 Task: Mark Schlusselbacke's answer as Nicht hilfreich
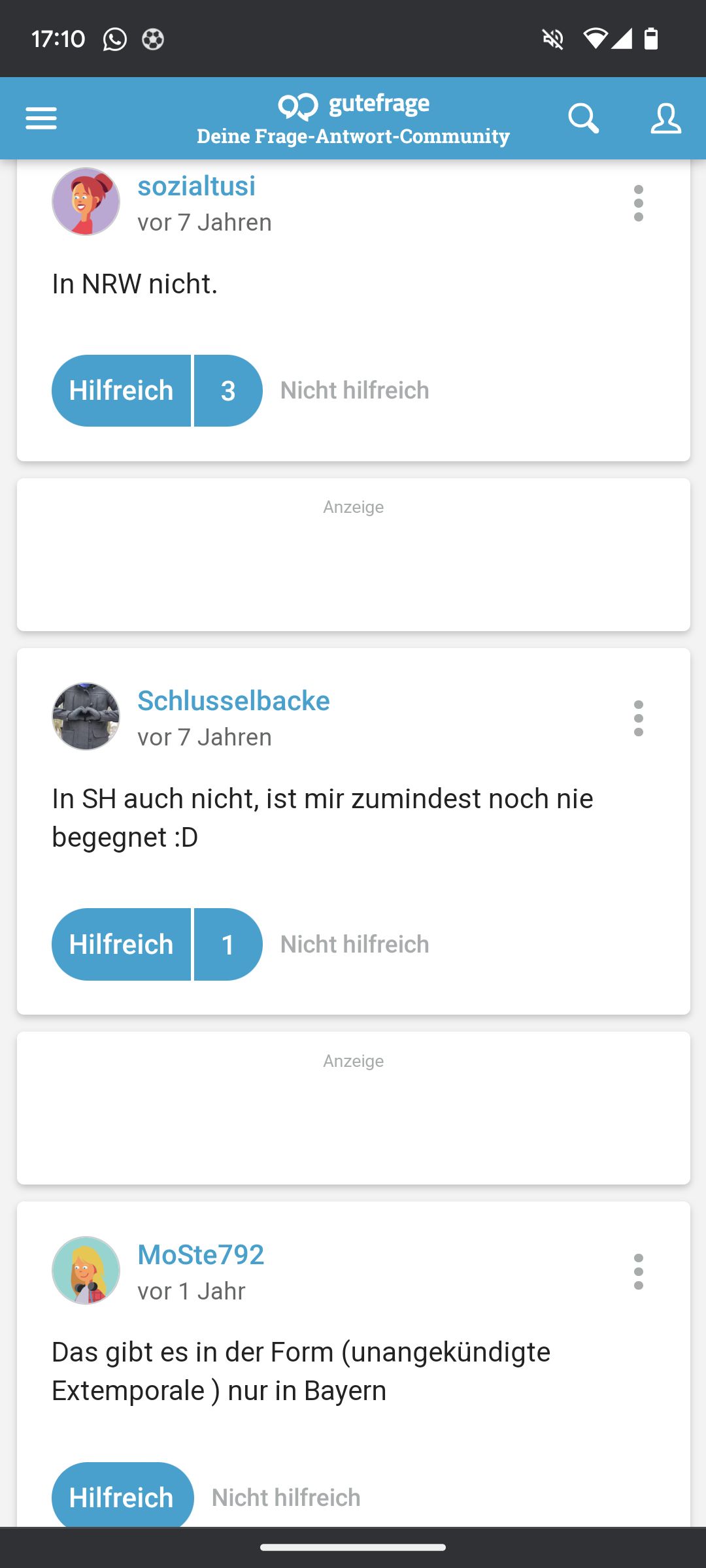(354, 945)
